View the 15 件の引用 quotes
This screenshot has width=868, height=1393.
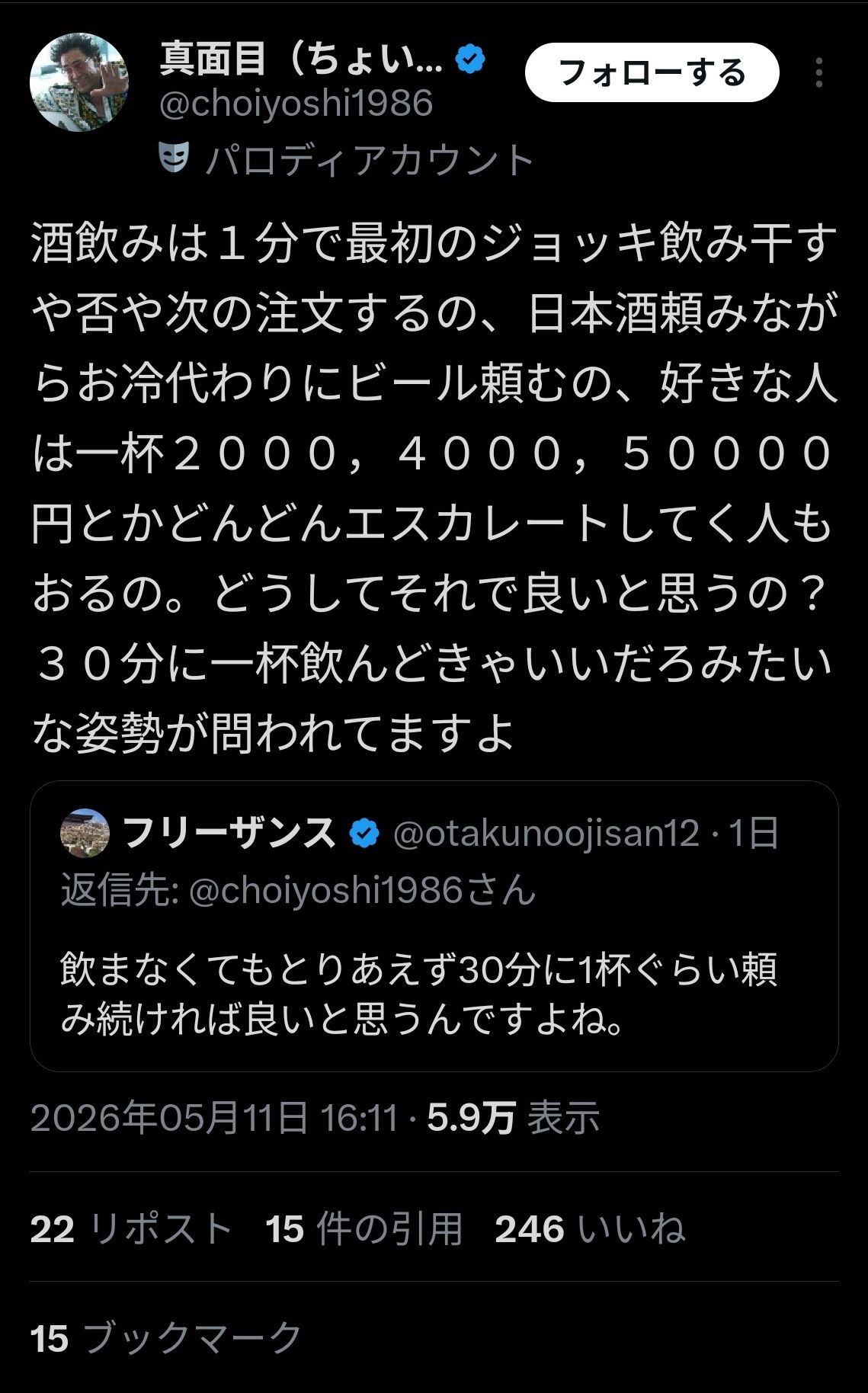[x=364, y=1228]
